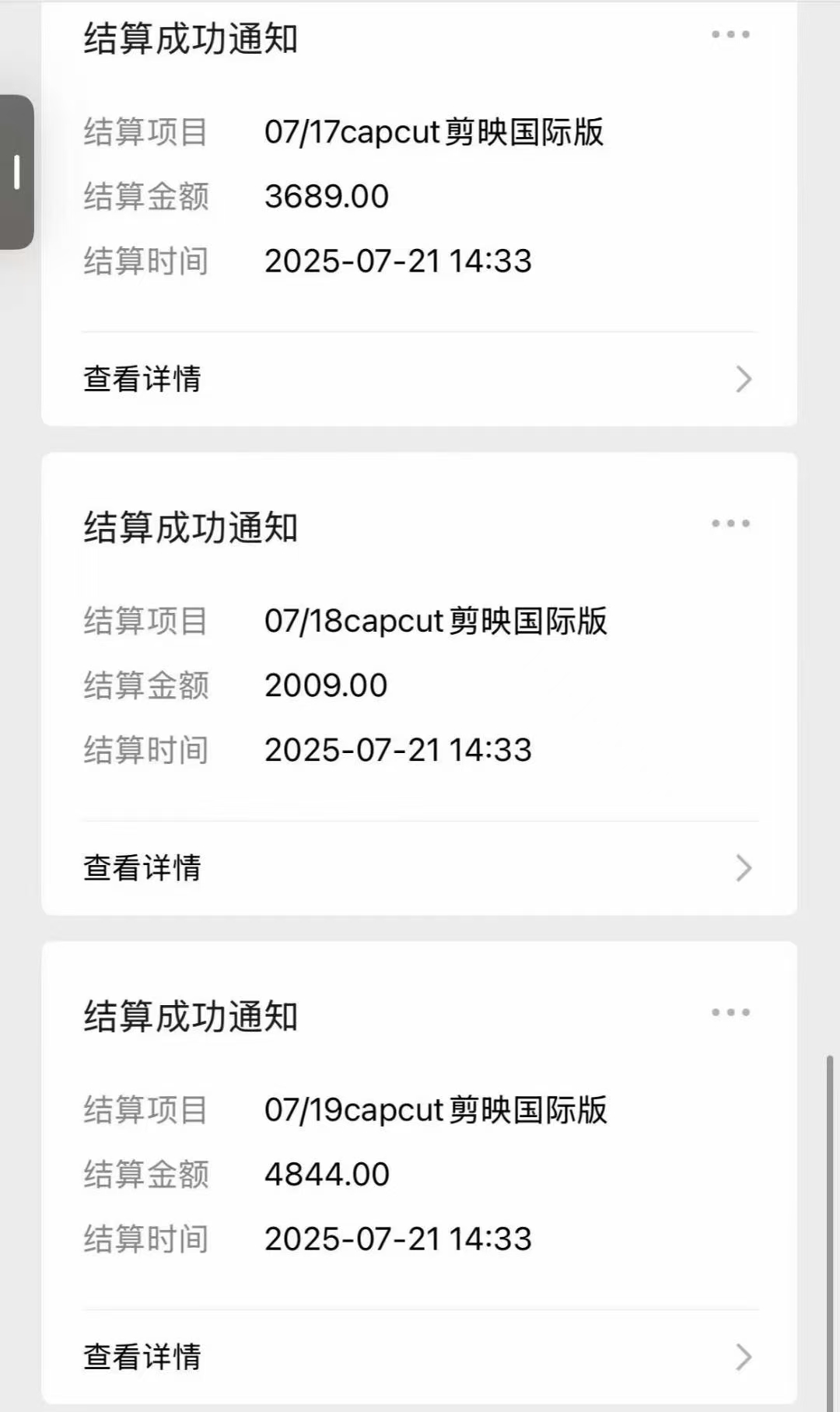The height and width of the screenshot is (1412, 840).
Task: Click the settlement time 2025-07-21 14:33 on top card
Action: coord(398,261)
